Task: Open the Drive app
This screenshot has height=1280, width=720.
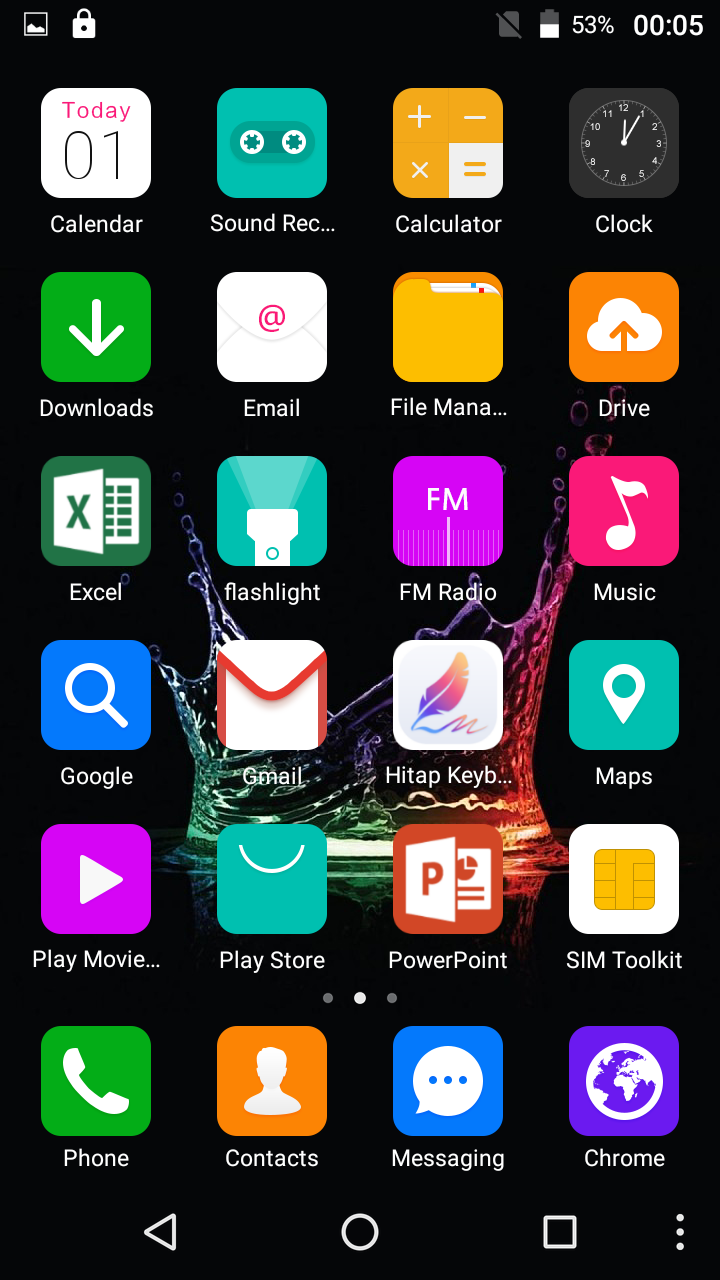Action: [624, 327]
